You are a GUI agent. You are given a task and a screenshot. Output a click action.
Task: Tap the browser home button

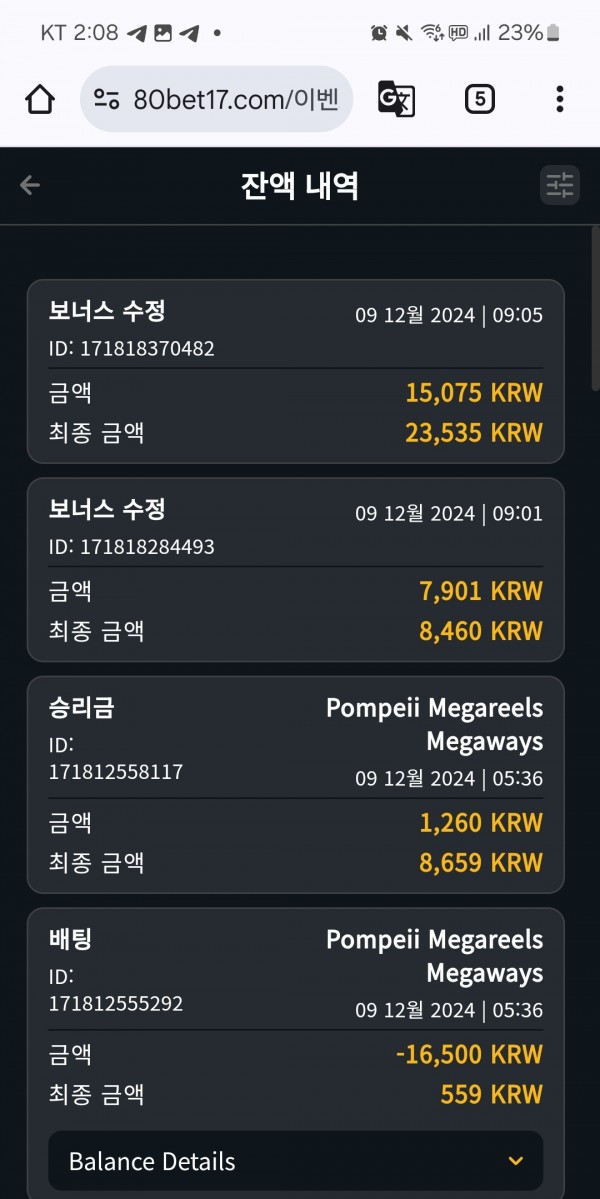coord(40,99)
